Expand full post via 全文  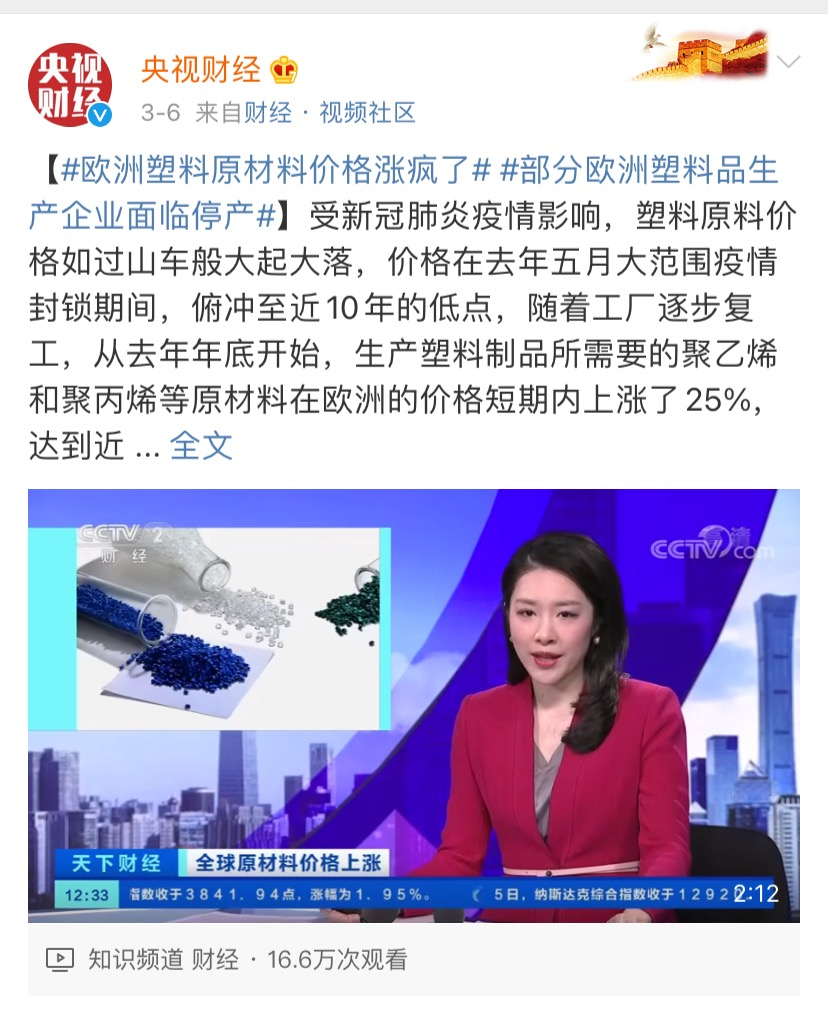tap(201, 446)
